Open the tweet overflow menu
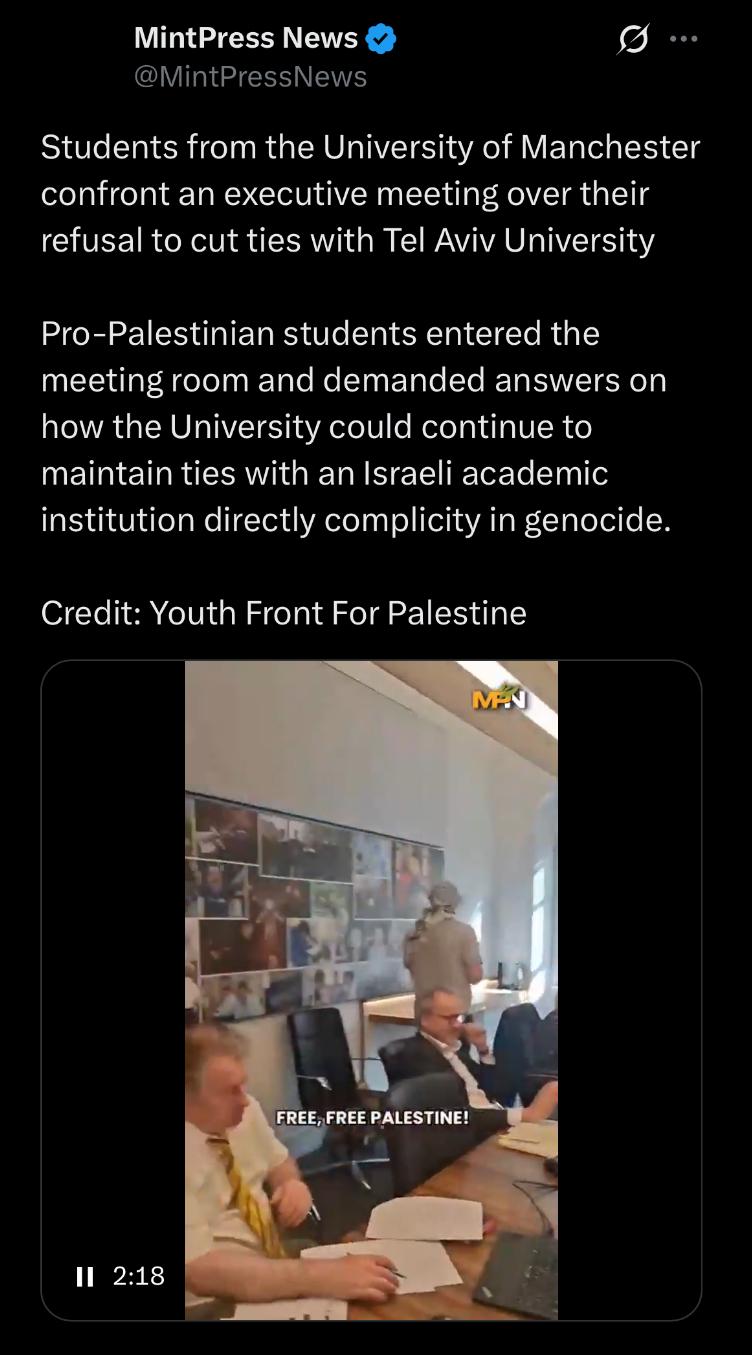This screenshot has width=752, height=1355. 684,40
